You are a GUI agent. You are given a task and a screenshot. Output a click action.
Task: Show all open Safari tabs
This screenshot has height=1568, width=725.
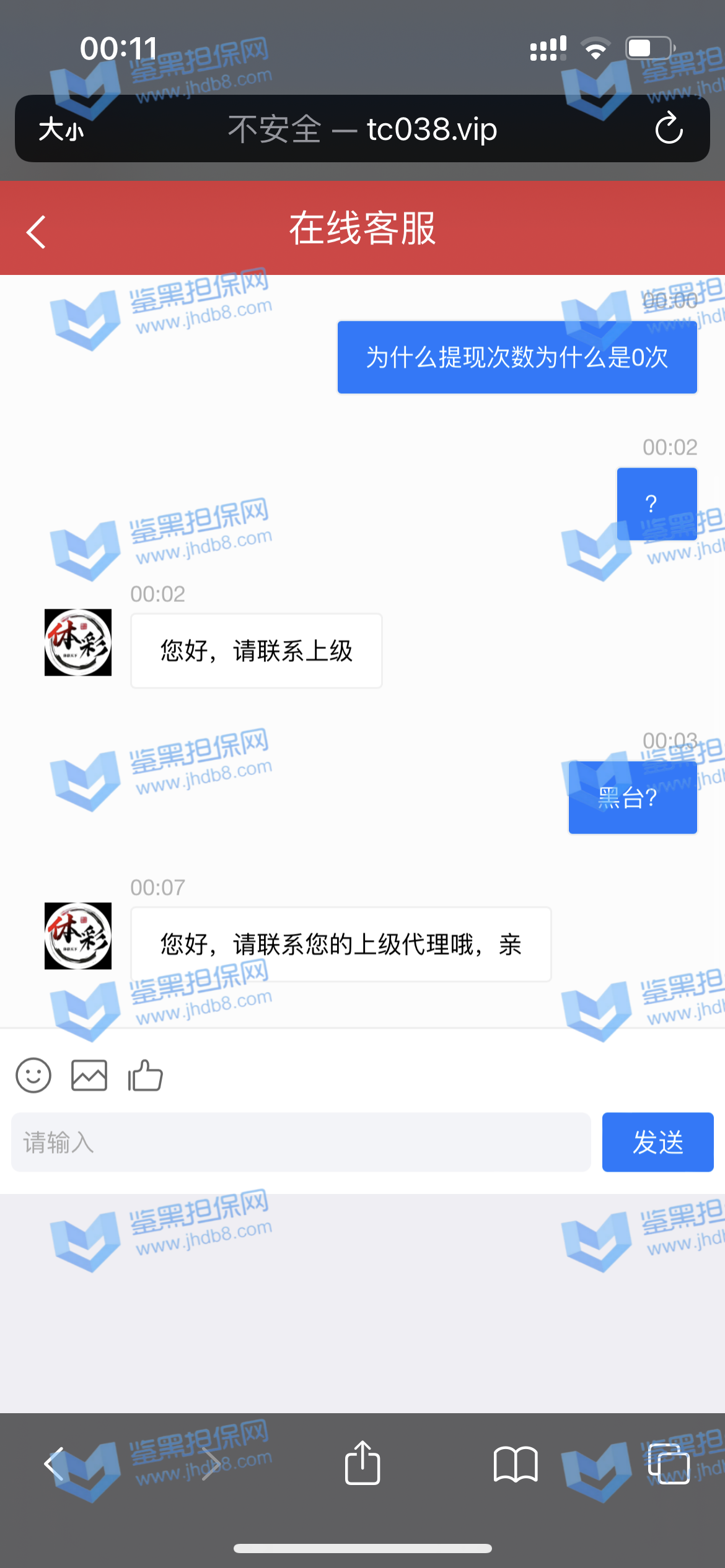coord(669,1464)
